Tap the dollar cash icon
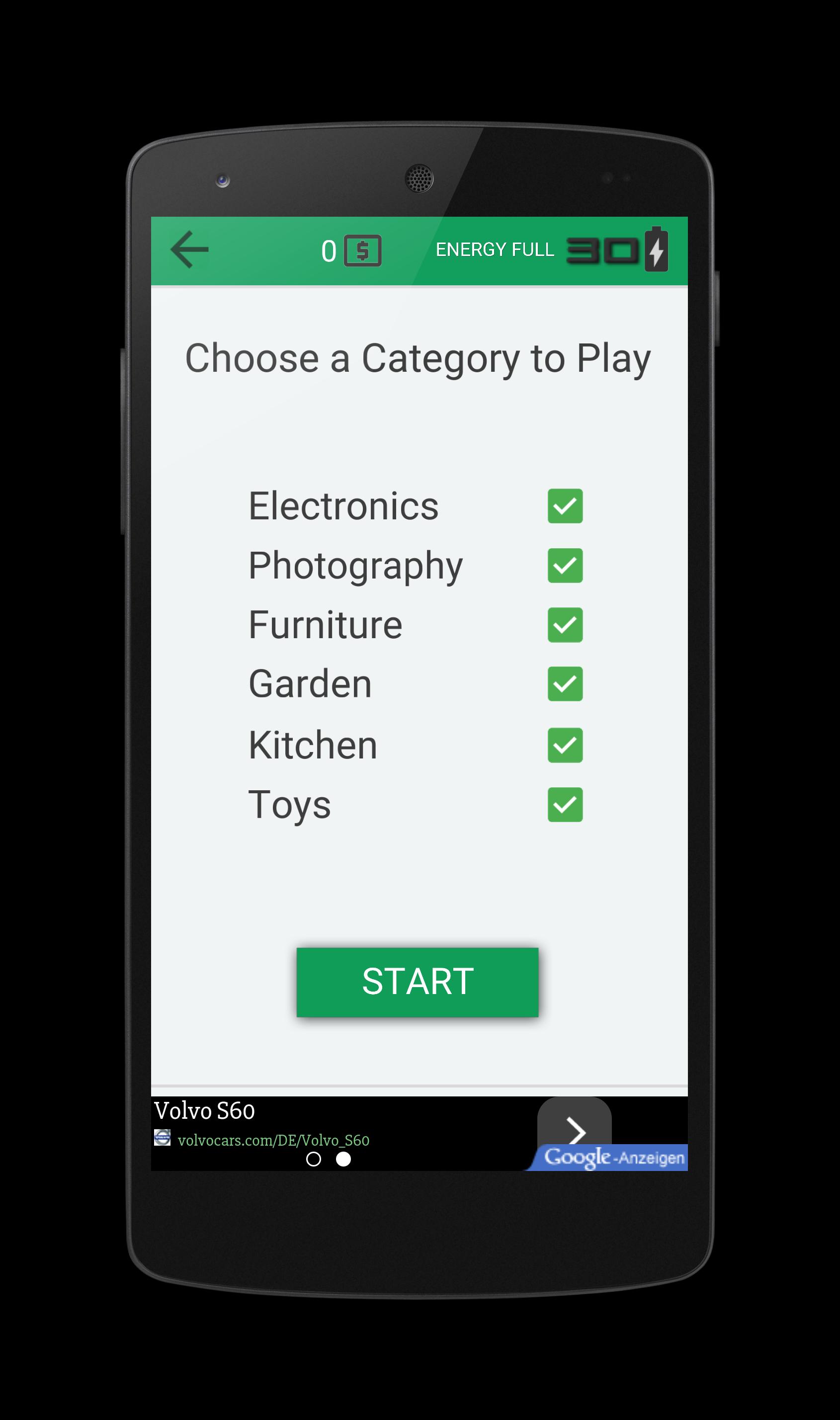This screenshot has height=1420, width=840. pos(363,251)
